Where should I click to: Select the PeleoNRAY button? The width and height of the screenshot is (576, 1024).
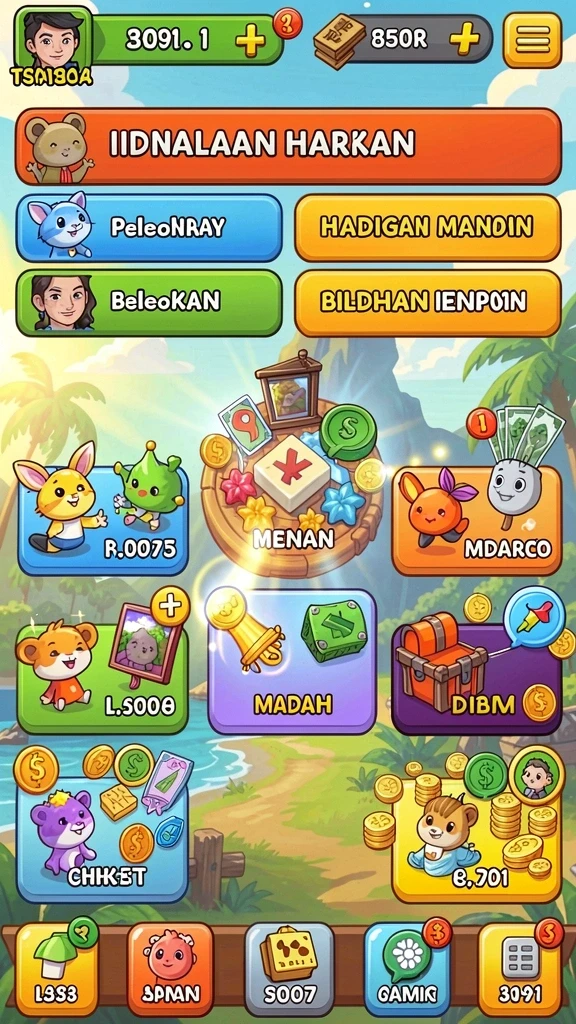[x=149, y=228]
